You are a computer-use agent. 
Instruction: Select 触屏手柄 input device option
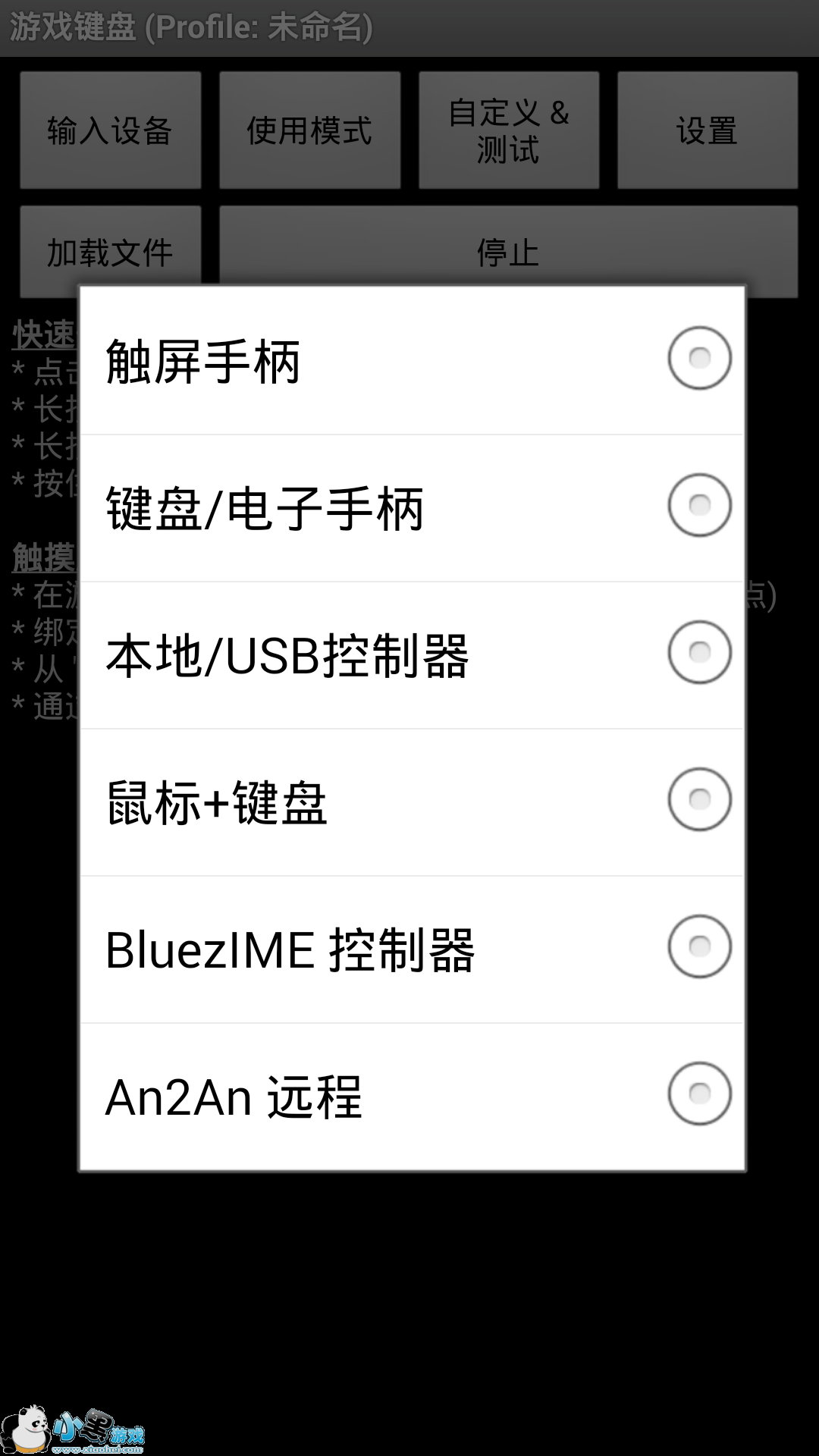point(412,360)
